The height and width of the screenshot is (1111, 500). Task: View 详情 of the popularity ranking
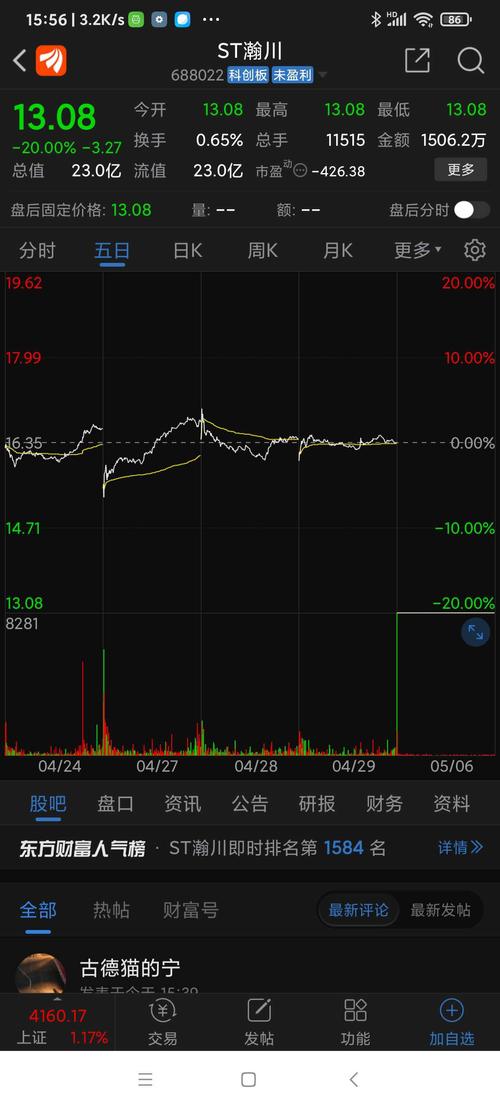pos(460,847)
